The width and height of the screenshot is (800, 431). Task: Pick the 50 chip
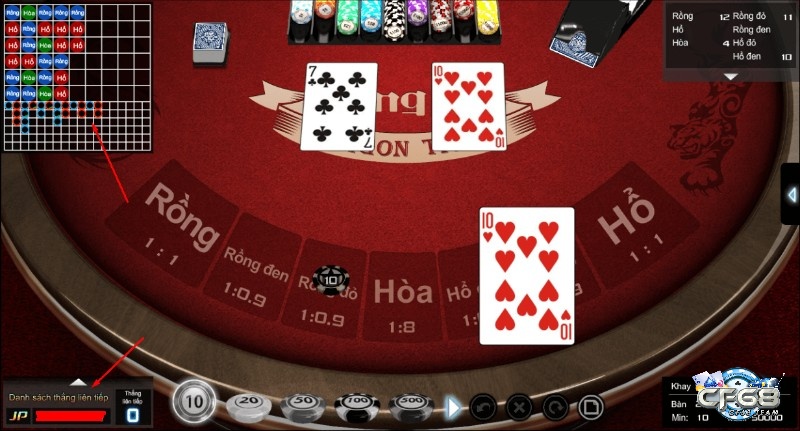tap(301, 404)
